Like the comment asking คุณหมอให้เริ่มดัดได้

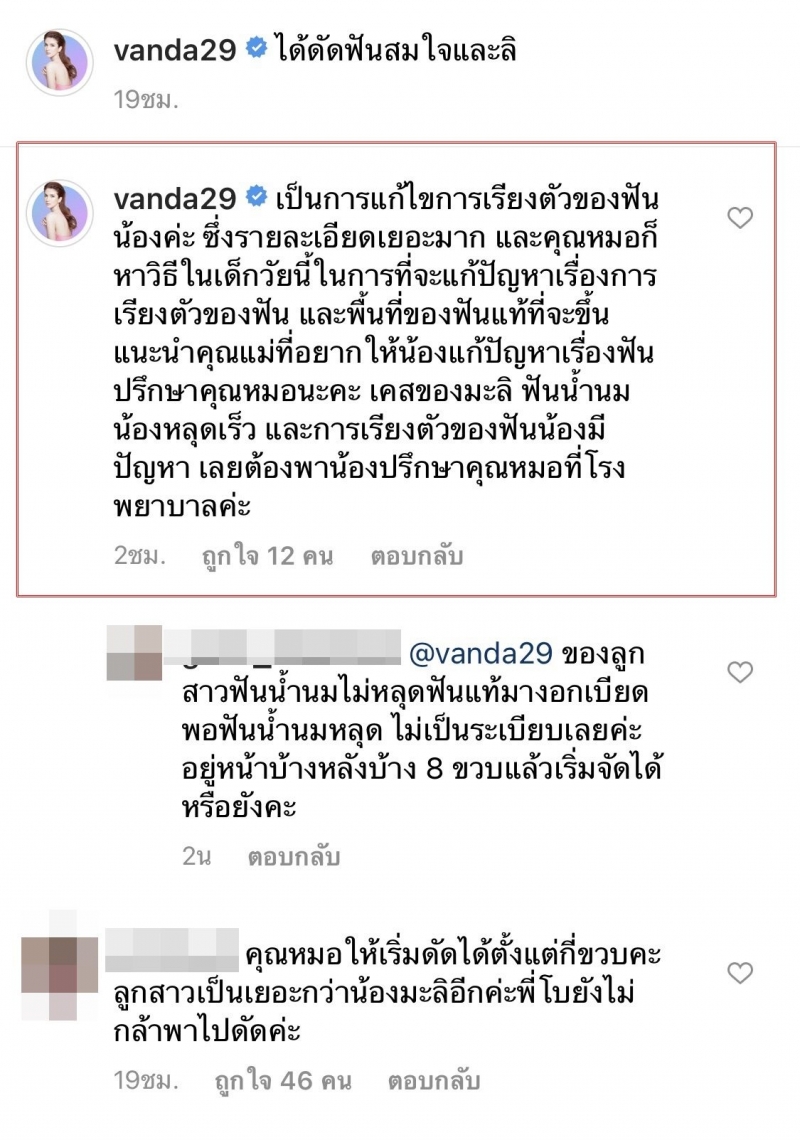[x=739, y=973]
